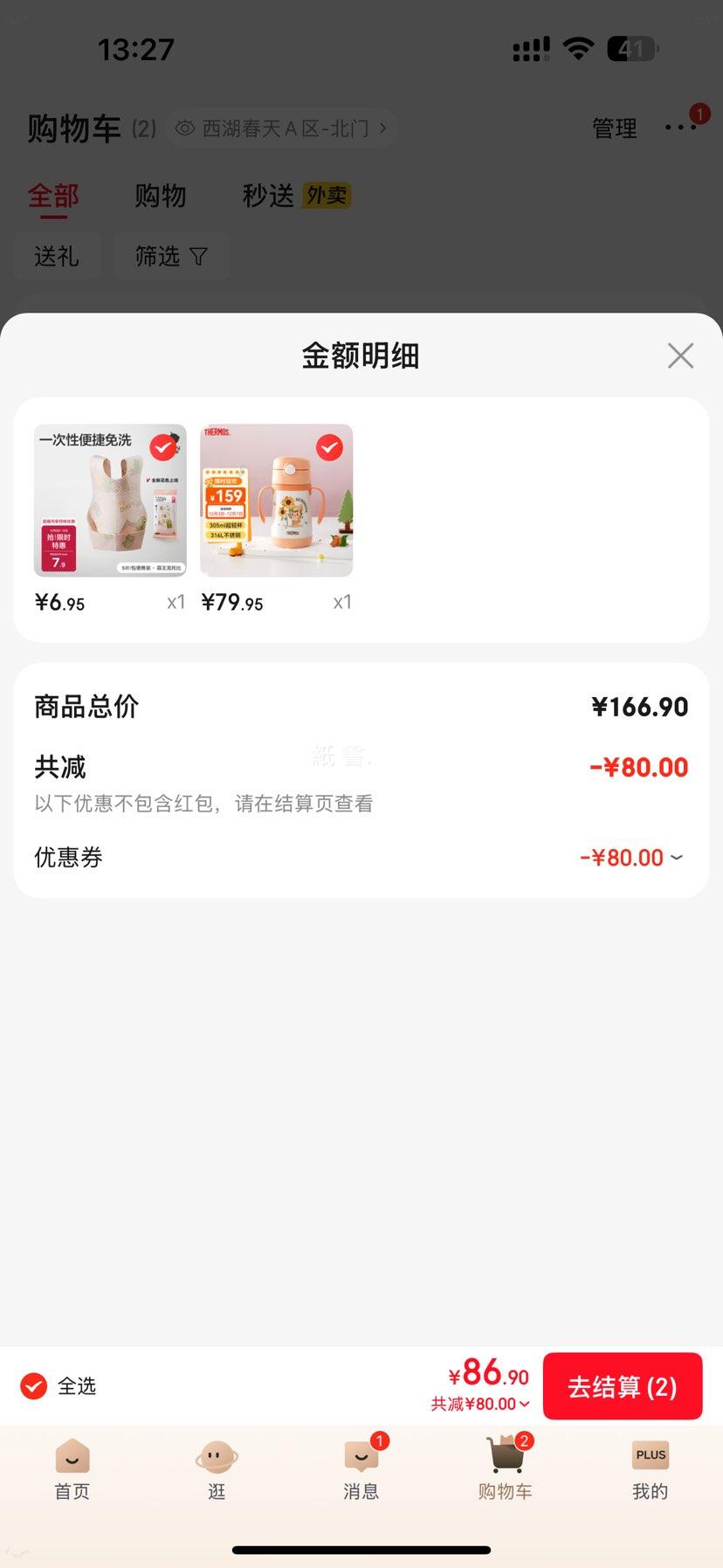Tap 去结算 to check out
723x1568 pixels.
click(x=622, y=1386)
